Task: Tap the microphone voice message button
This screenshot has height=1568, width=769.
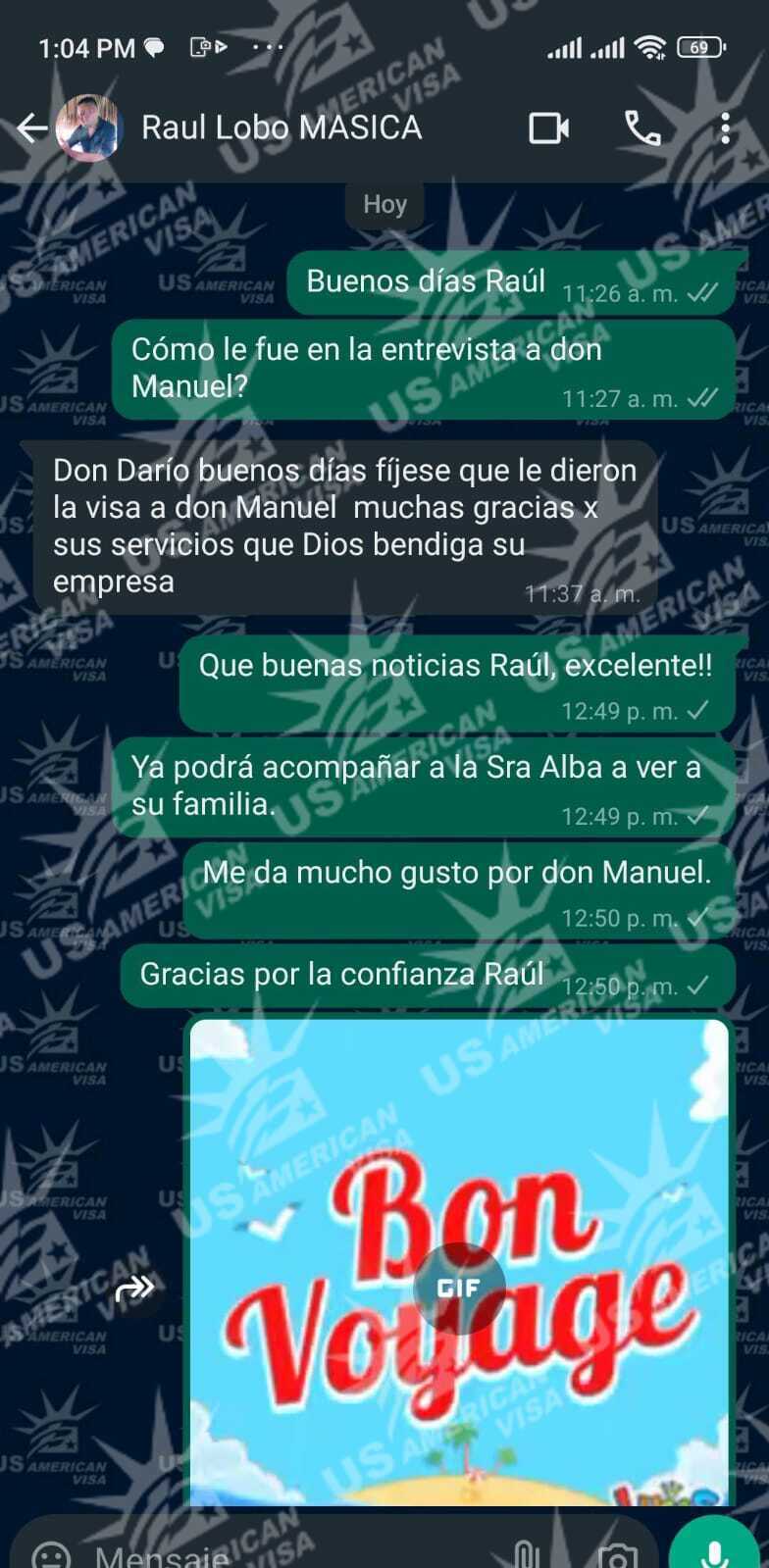Action: [x=714, y=1551]
